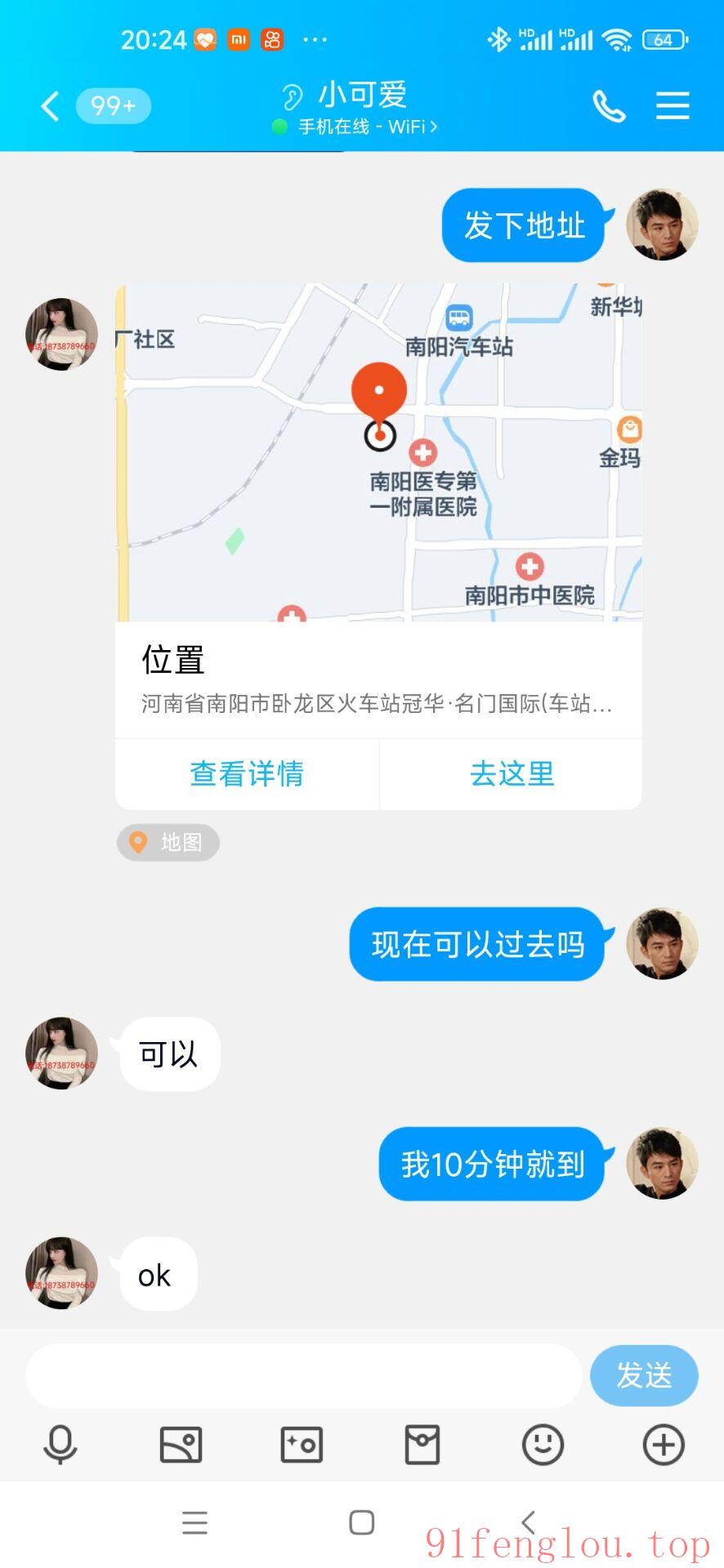This screenshot has height=1568, width=724.
Task: Open the photo gallery picker icon
Action: tap(181, 1444)
